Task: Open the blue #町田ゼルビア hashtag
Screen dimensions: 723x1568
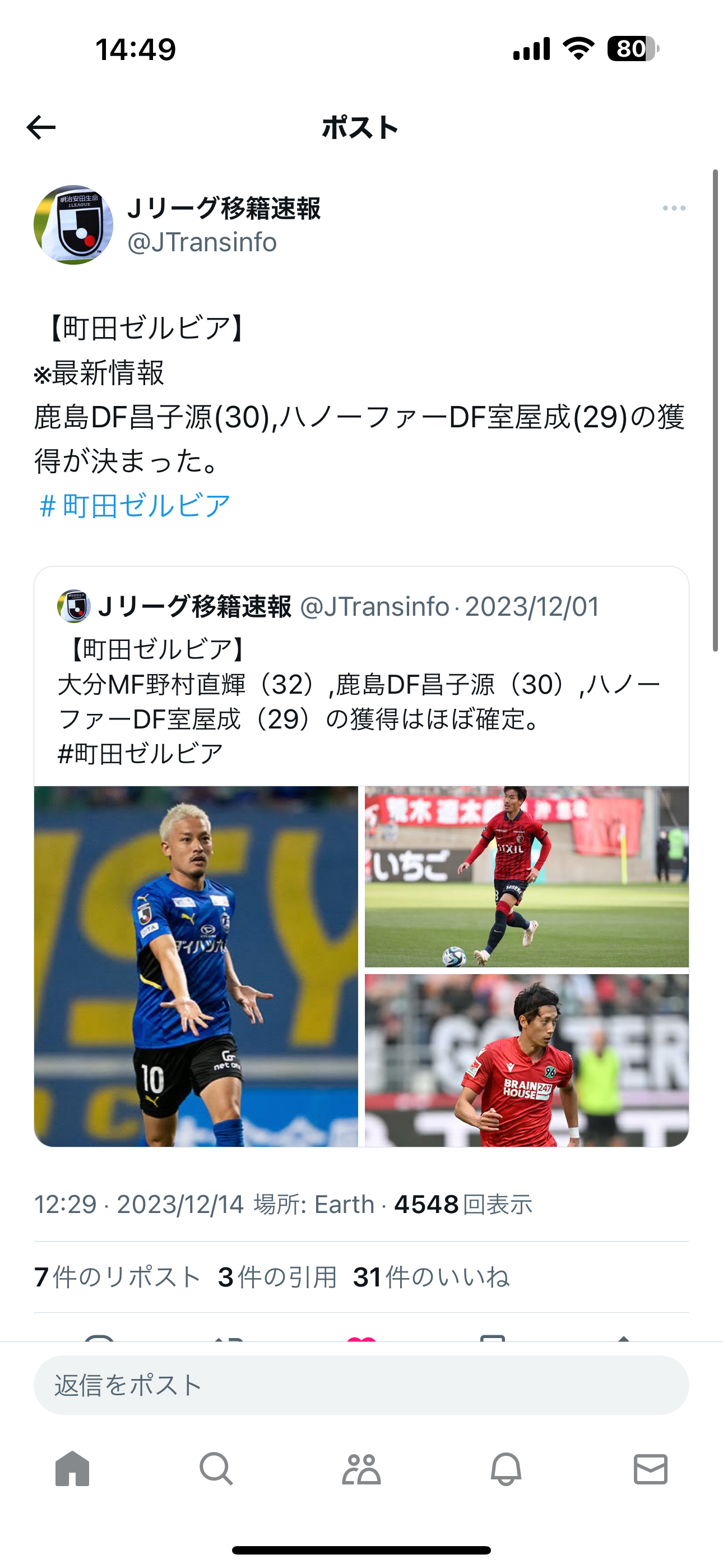Action: coord(135,506)
